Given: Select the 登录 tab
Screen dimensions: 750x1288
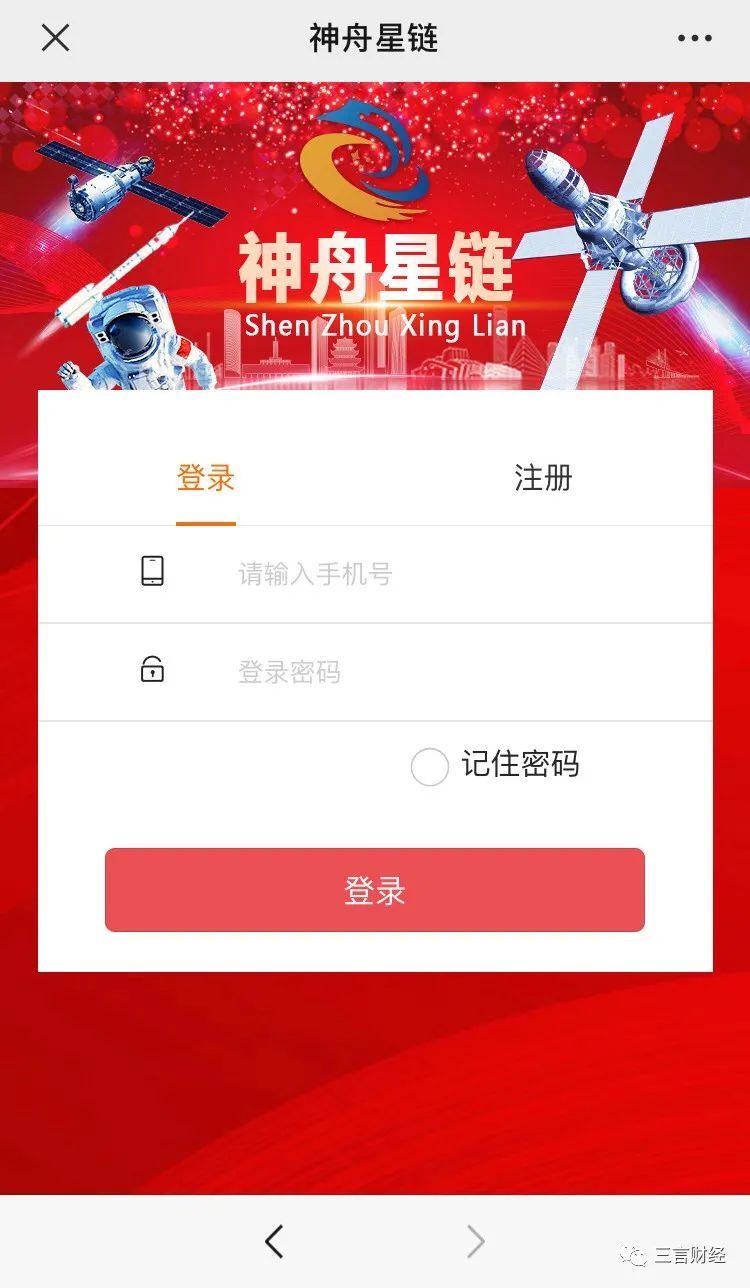Looking at the screenshot, I should pyautogui.click(x=206, y=478).
